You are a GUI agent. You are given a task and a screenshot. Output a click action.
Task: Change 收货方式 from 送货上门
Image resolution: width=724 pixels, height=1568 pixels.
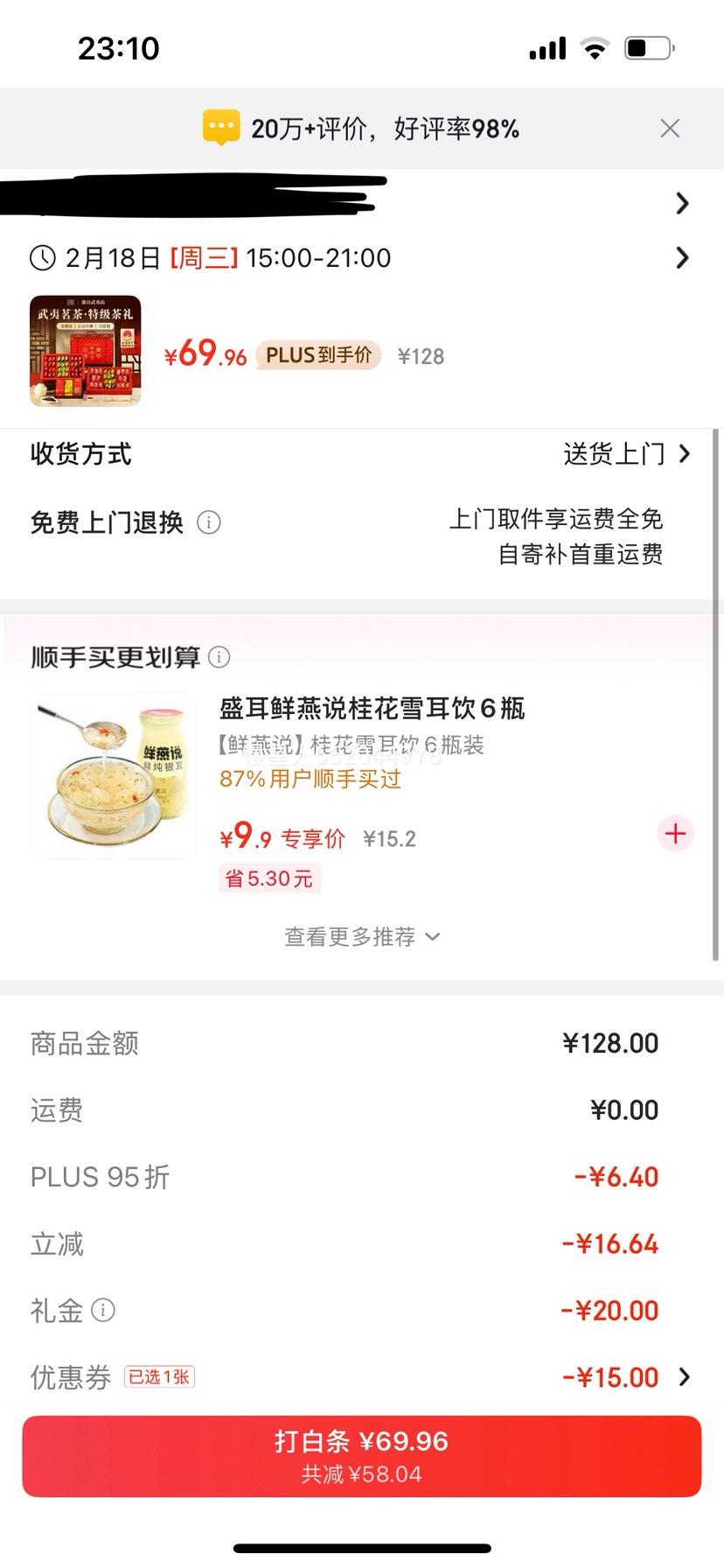[626, 454]
